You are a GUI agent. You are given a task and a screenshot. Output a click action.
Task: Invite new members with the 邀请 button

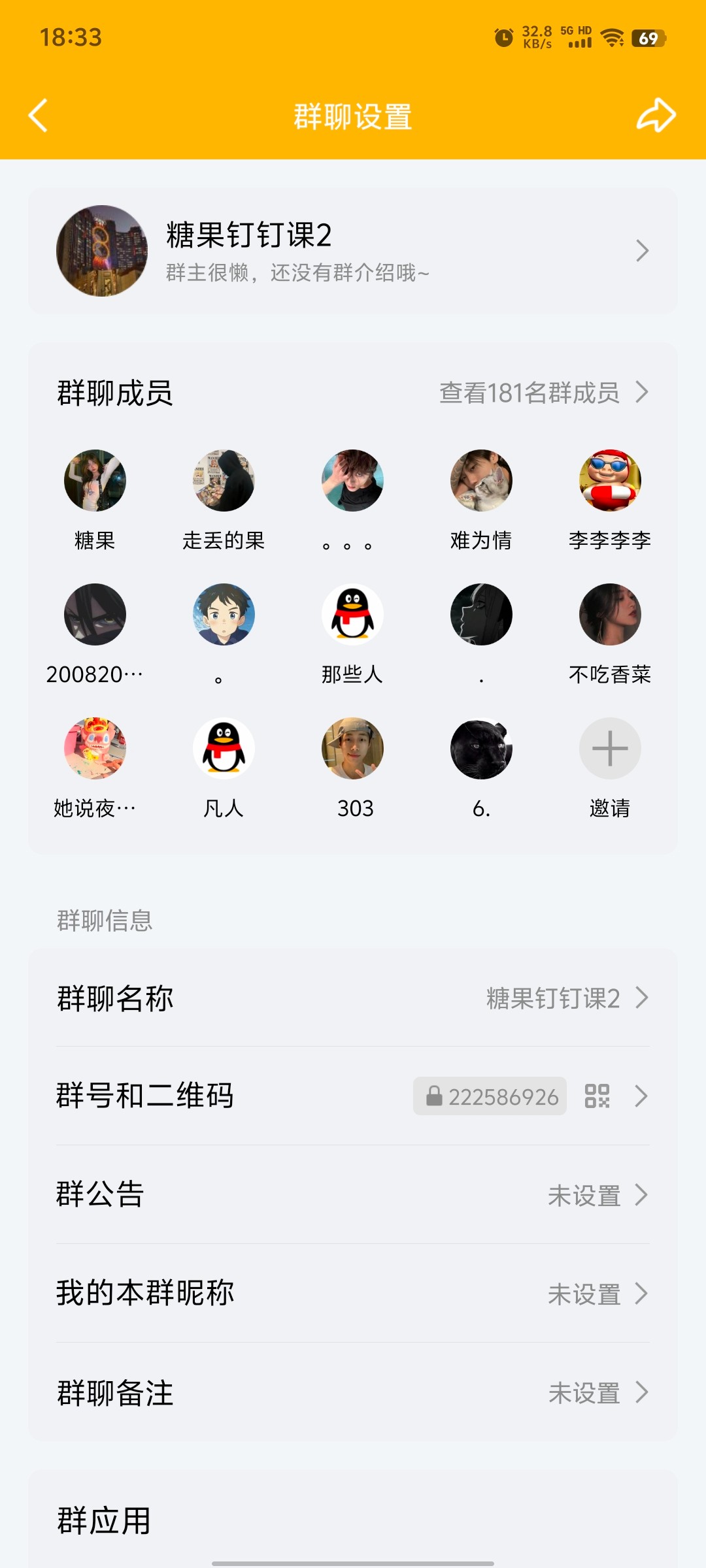(x=610, y=749)
